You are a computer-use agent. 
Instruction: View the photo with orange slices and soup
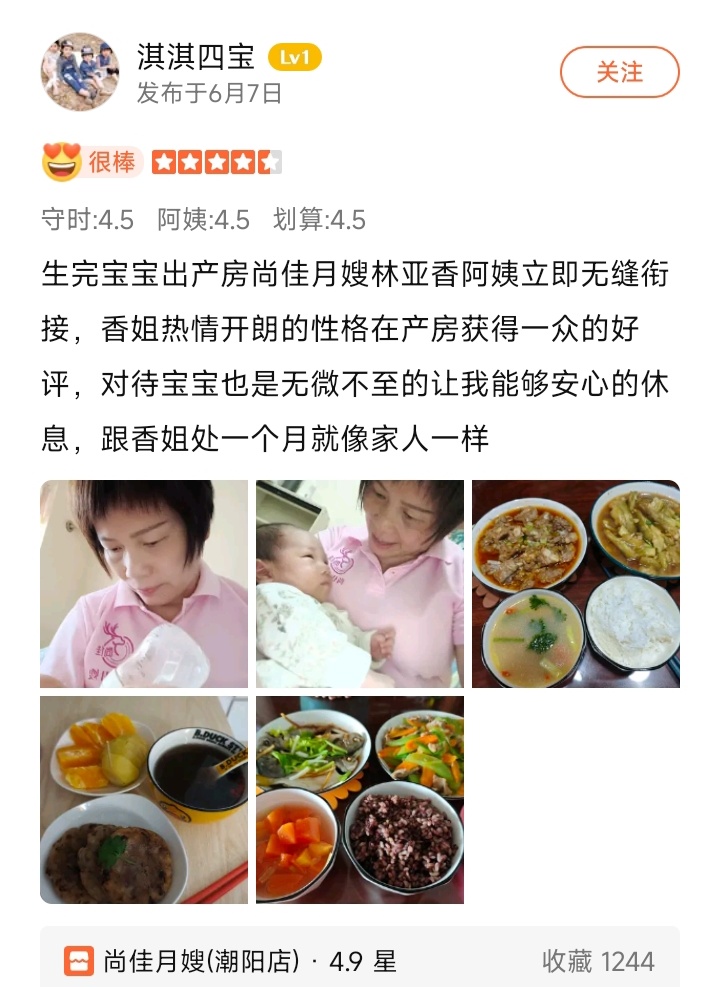144,800
